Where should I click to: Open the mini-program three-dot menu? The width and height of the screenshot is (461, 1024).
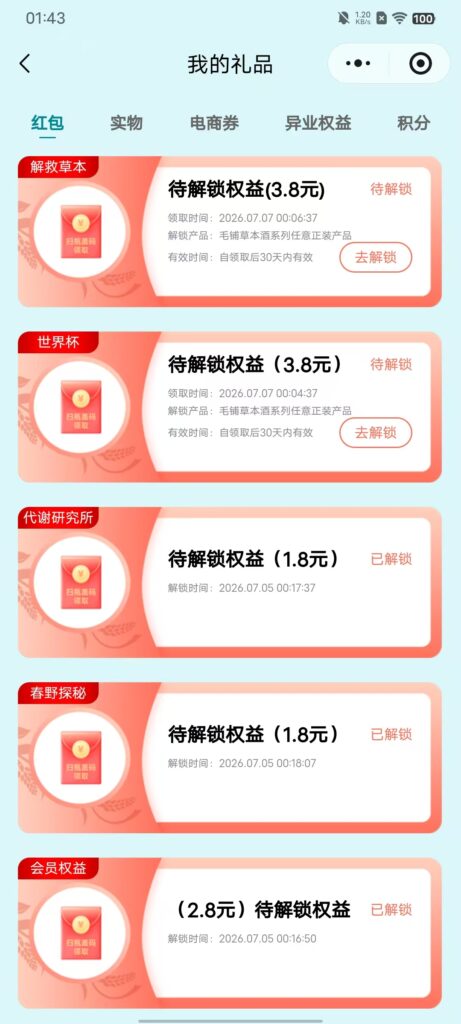pyautogui.click(x=358, y=64)
